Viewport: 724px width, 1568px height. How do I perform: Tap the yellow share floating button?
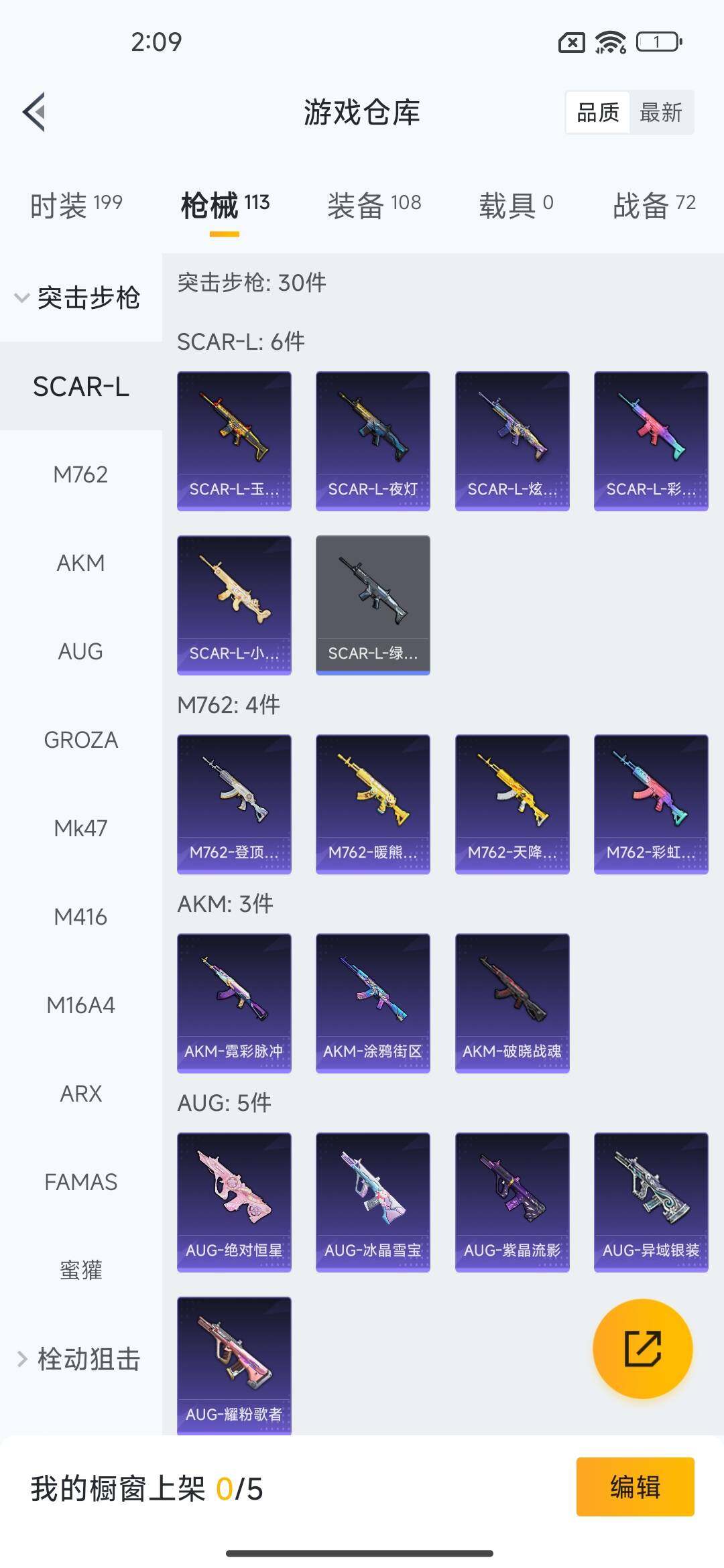[x=642, y=1348]
